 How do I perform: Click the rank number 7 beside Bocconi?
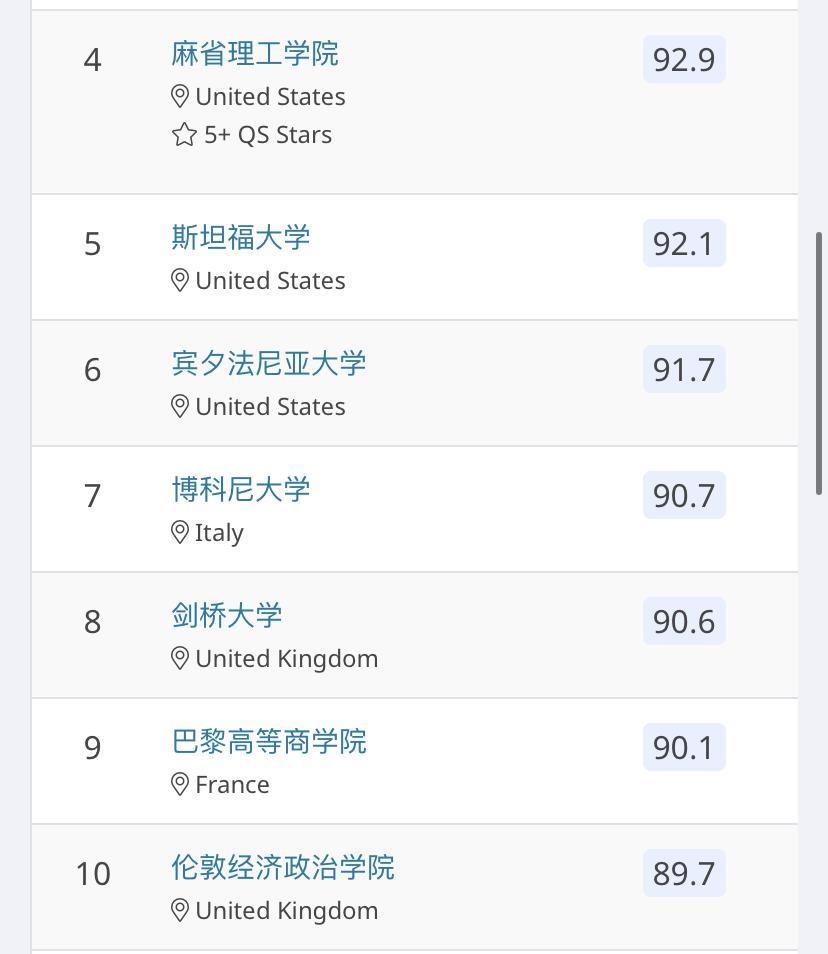coord(91,495)
